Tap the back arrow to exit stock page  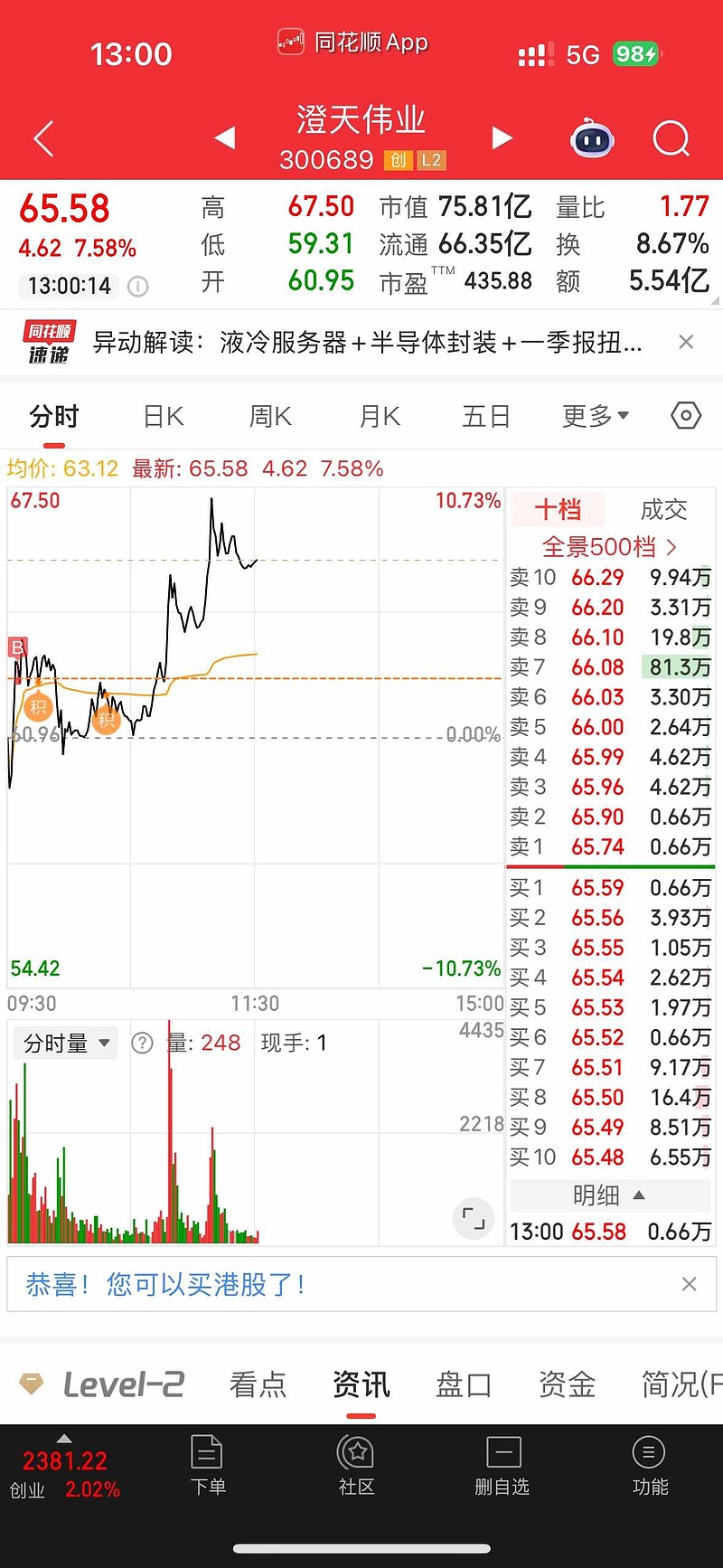coord(42,137)
